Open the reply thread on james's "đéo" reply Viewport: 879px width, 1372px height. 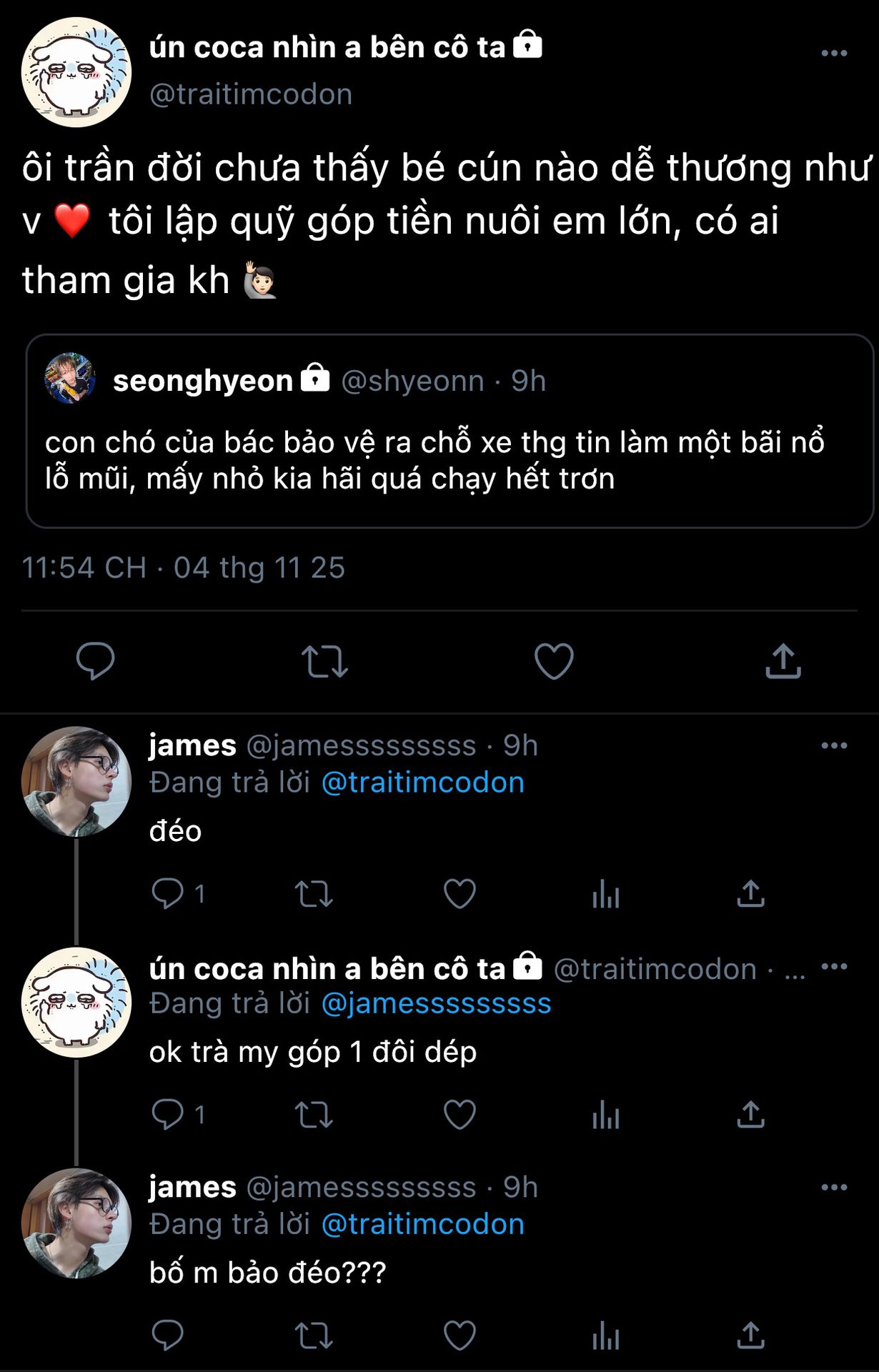[x=178, y=894]
